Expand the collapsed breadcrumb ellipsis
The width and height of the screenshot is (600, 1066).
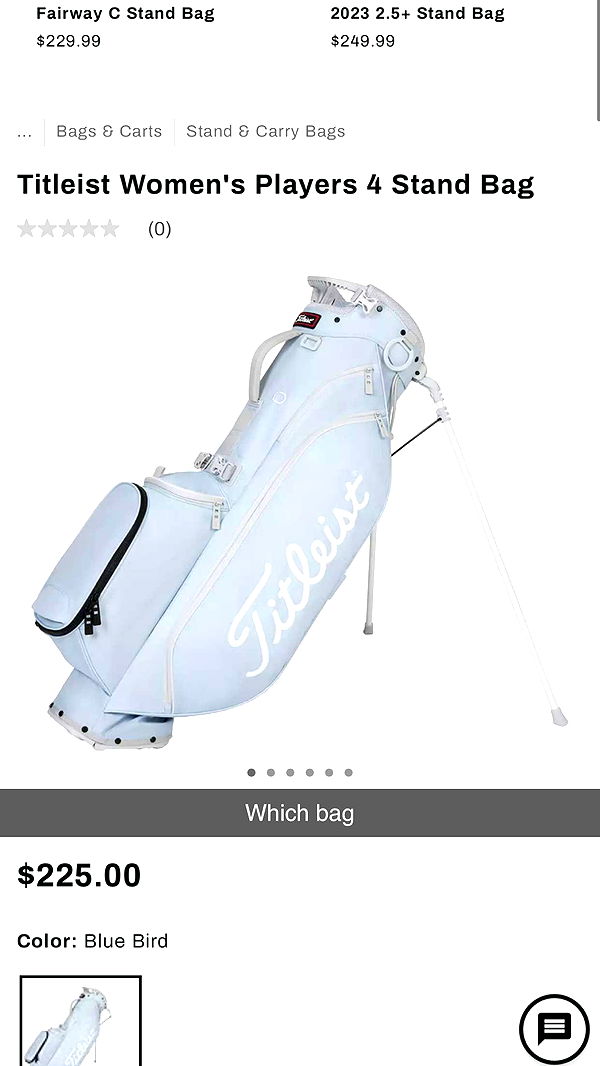(x=25, y=132)
